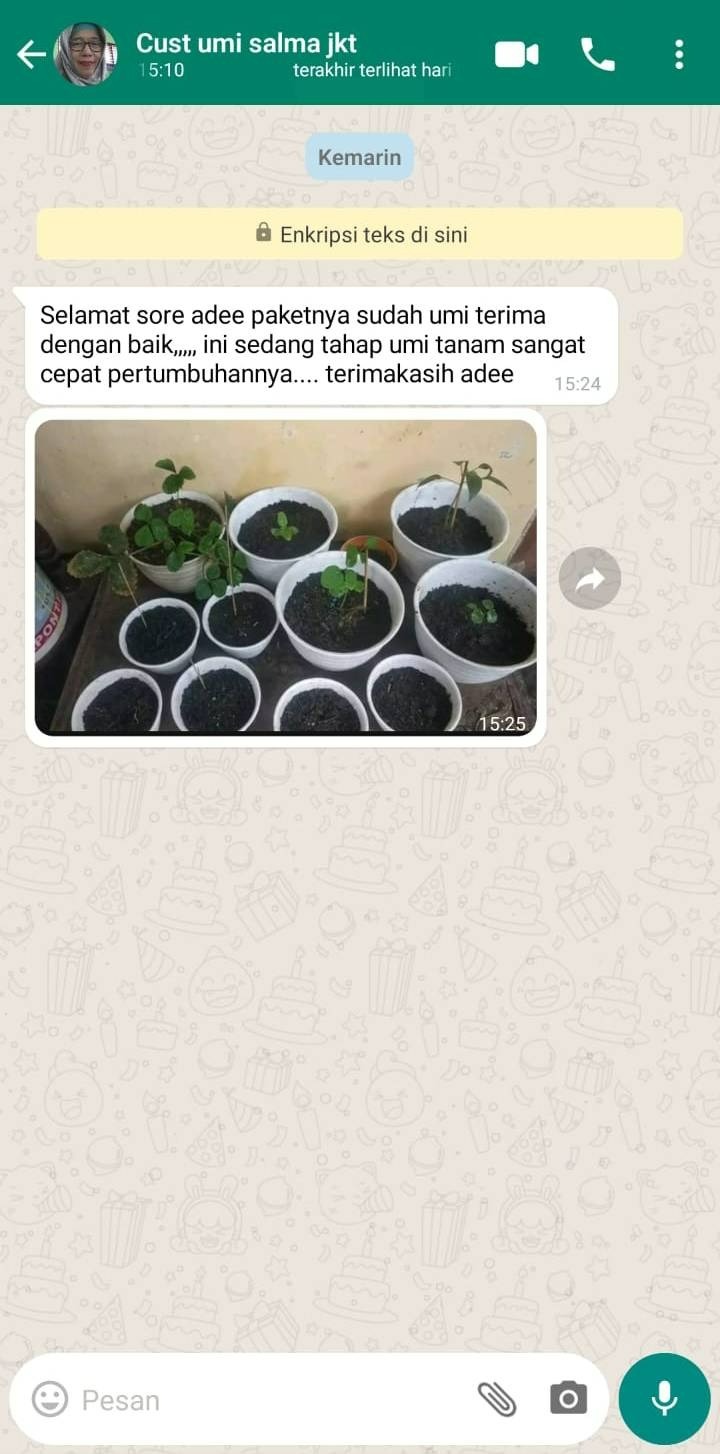
Task: Open the camera from input bar
Action: [568, 1399]
